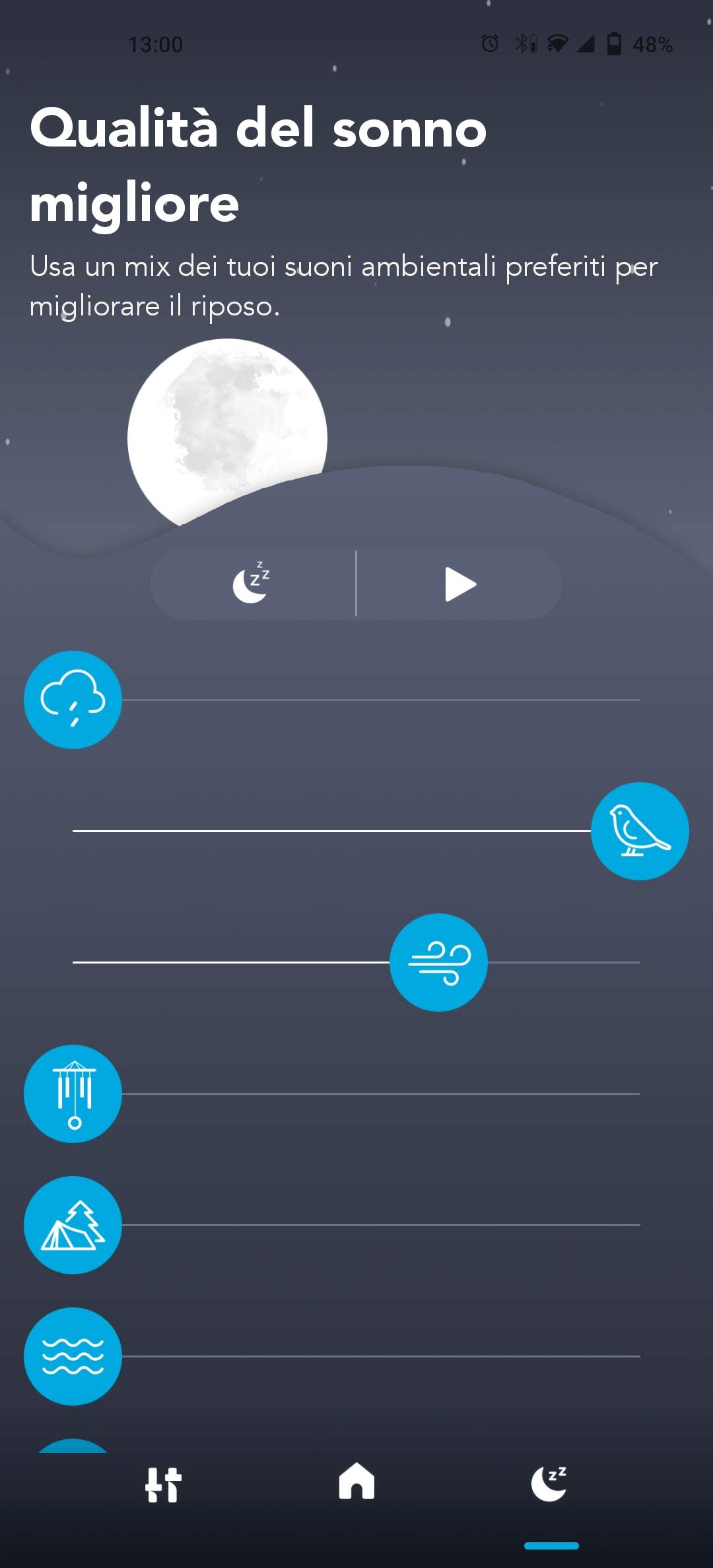This screenshot has width=713, height=1568.
Task: Tap the wind chimes slider knob
Action: 73,1094
